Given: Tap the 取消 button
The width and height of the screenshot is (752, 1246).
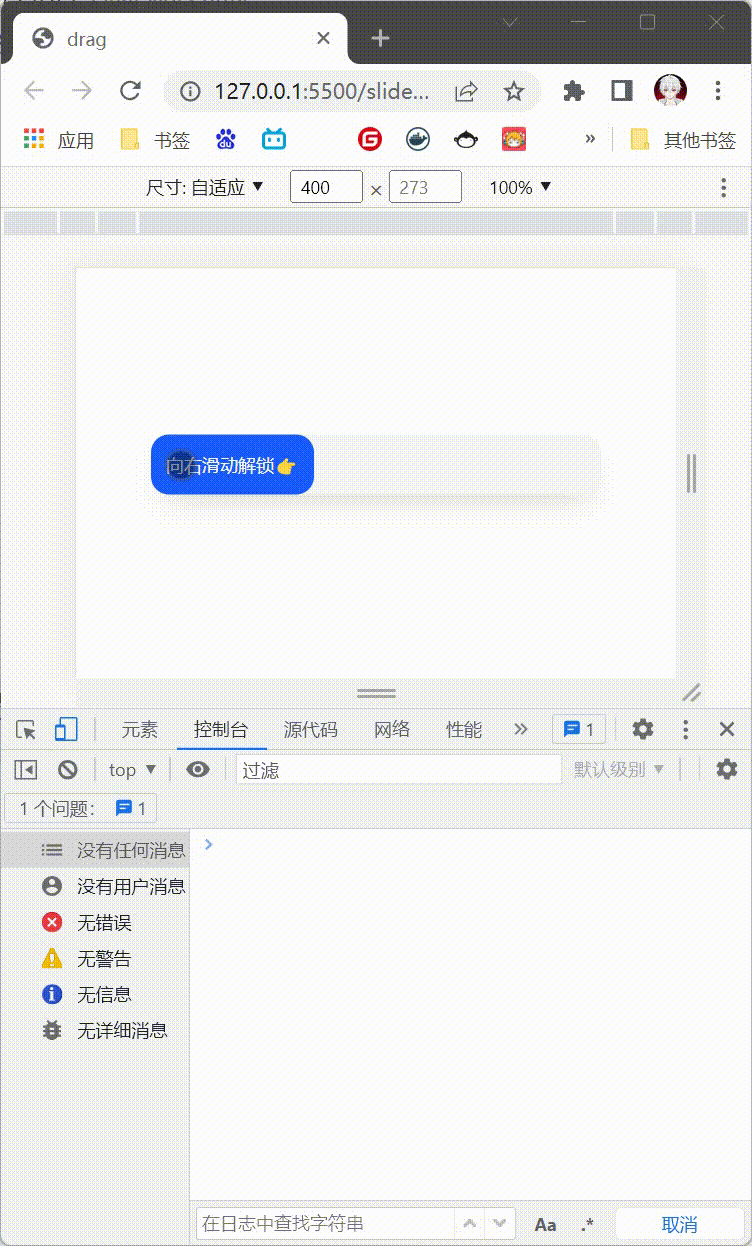Looking at the screenshot, I should coord(679,1224).
